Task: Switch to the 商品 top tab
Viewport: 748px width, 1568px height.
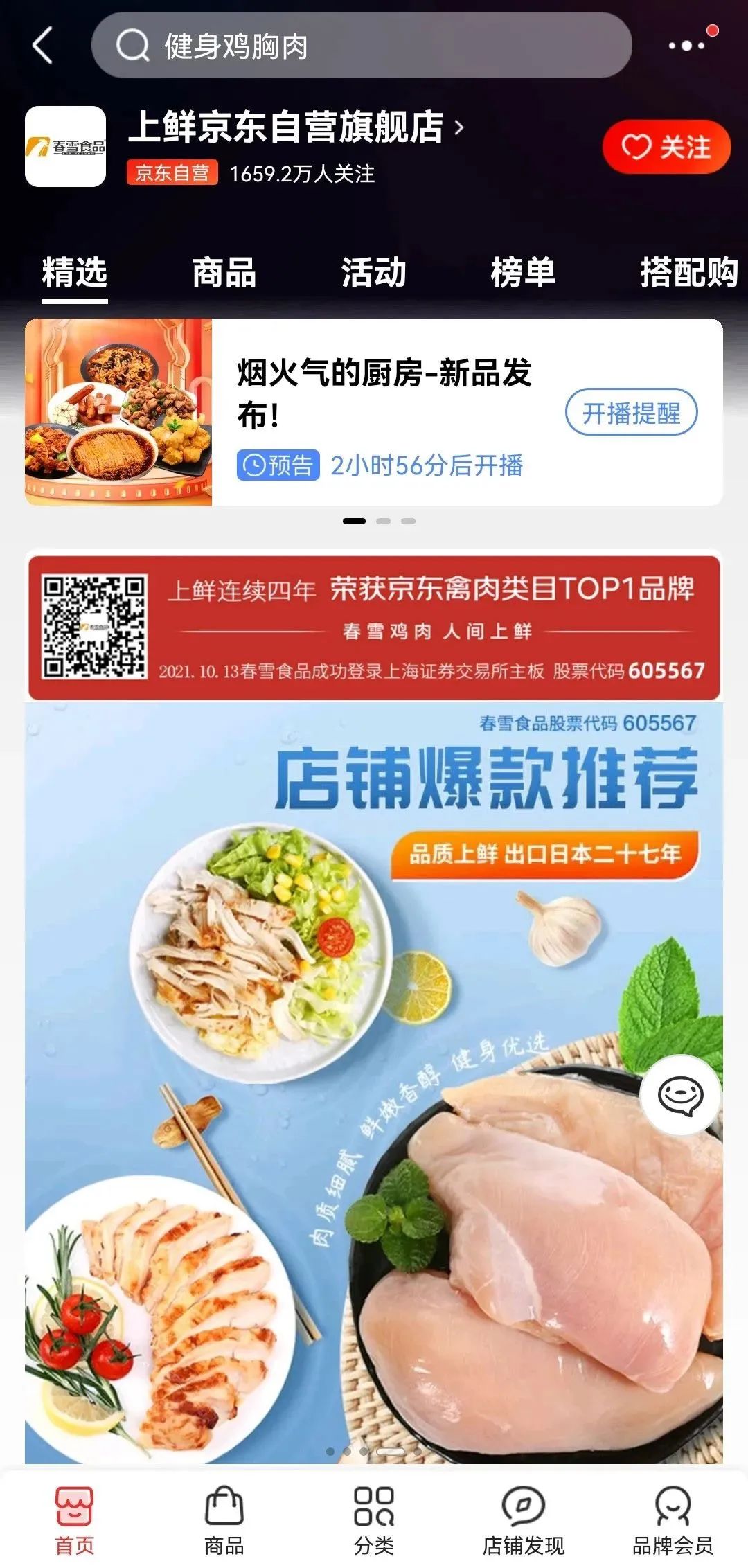Action: point(224,271)
